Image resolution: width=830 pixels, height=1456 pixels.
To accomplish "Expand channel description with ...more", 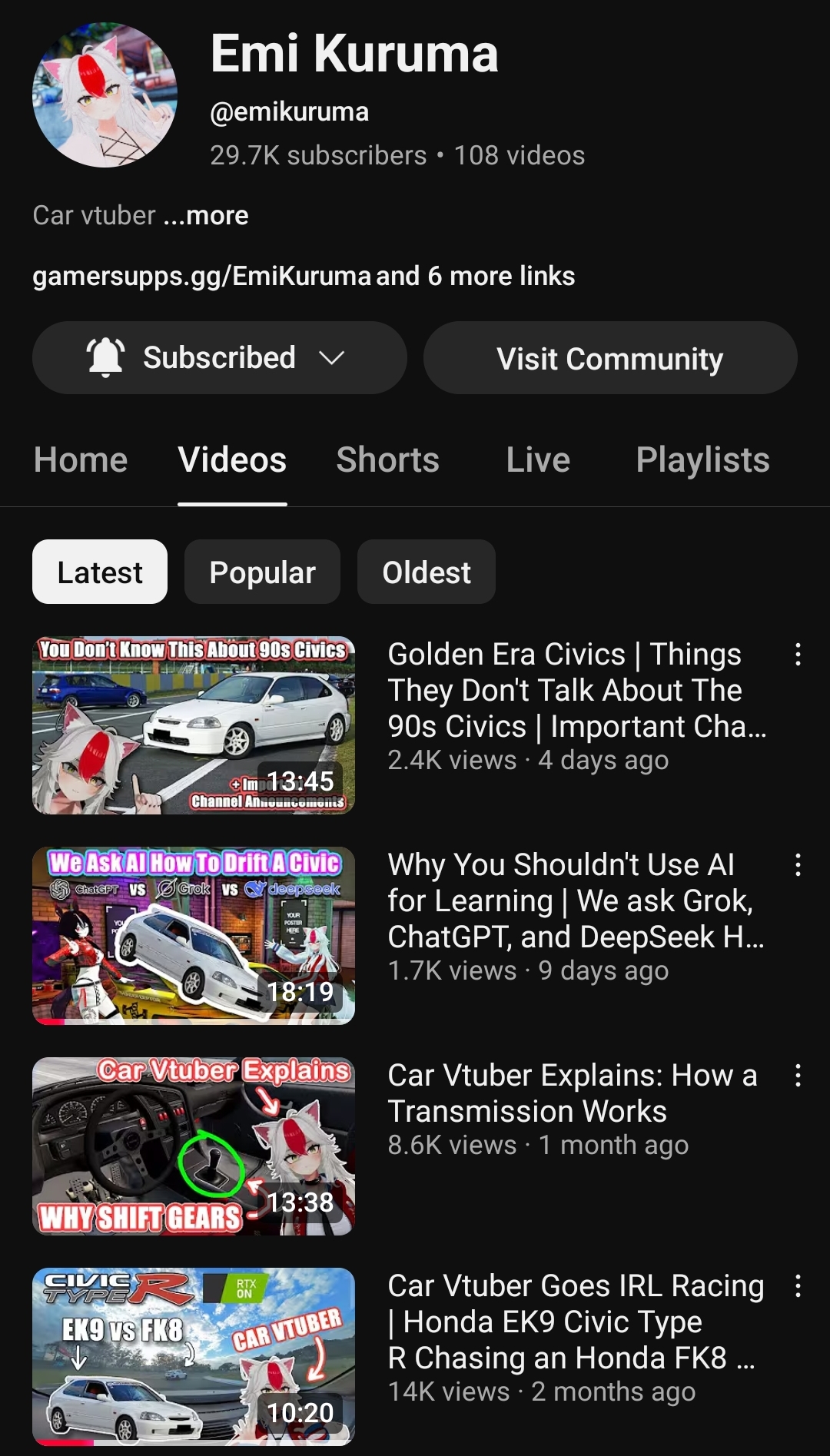I will (206, 216).
